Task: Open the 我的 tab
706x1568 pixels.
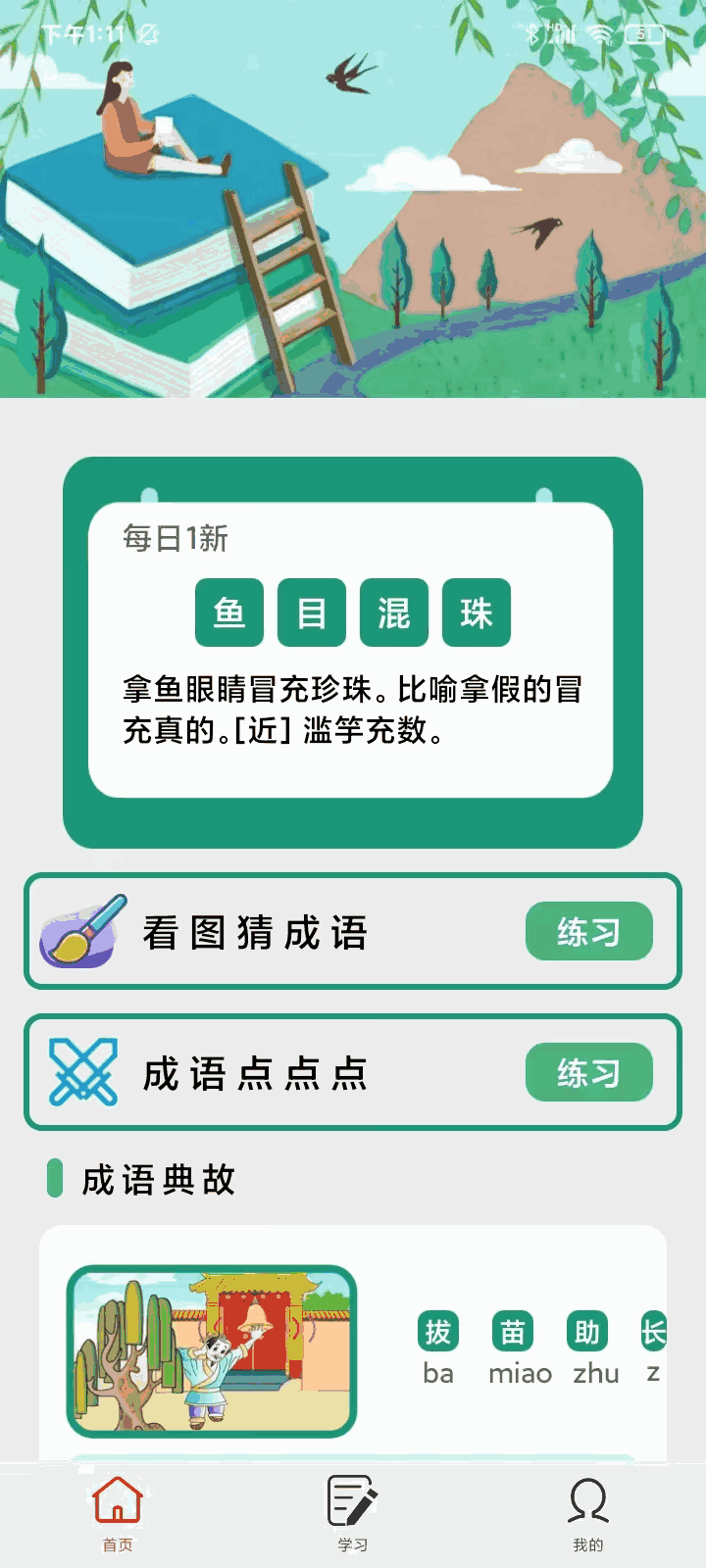Action: click(588, 1514)
